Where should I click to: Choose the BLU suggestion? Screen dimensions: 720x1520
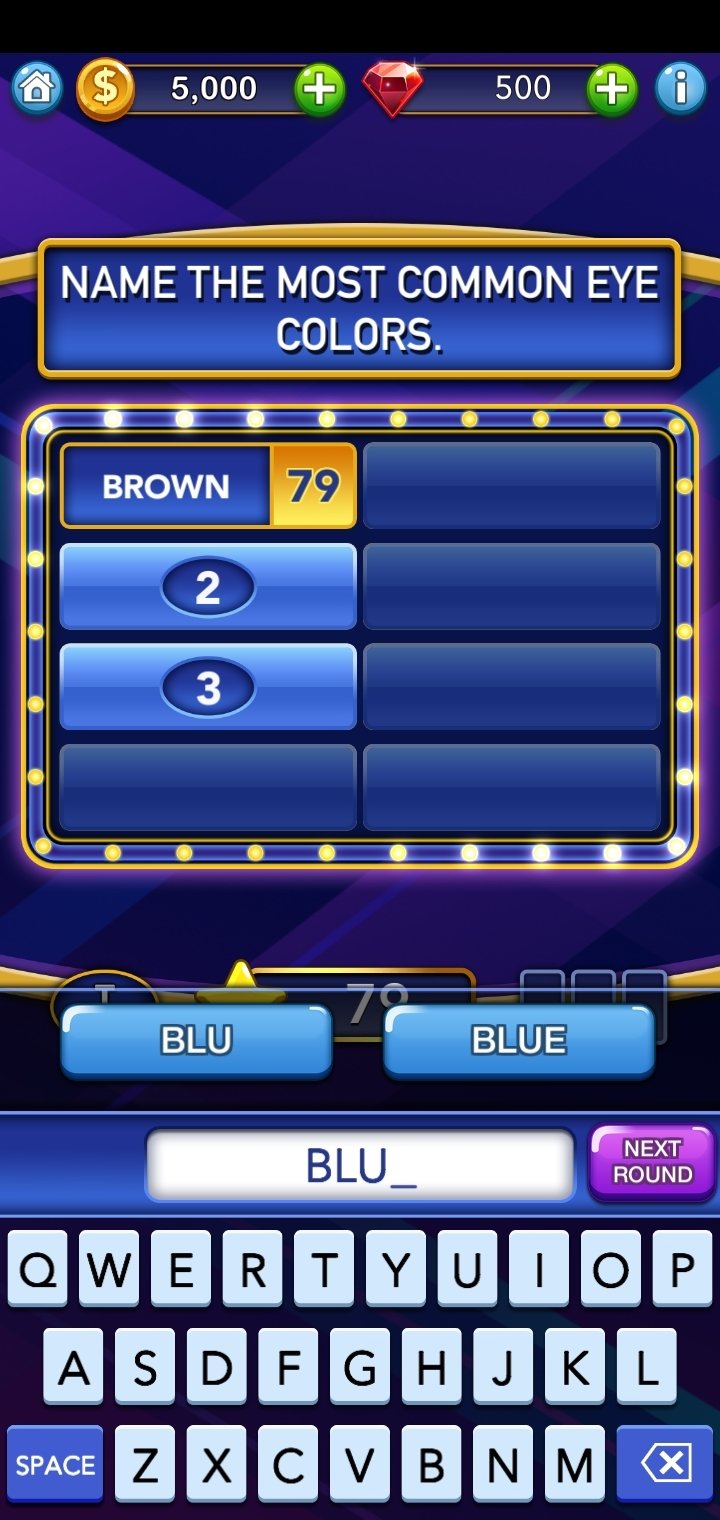(196, 1041)
